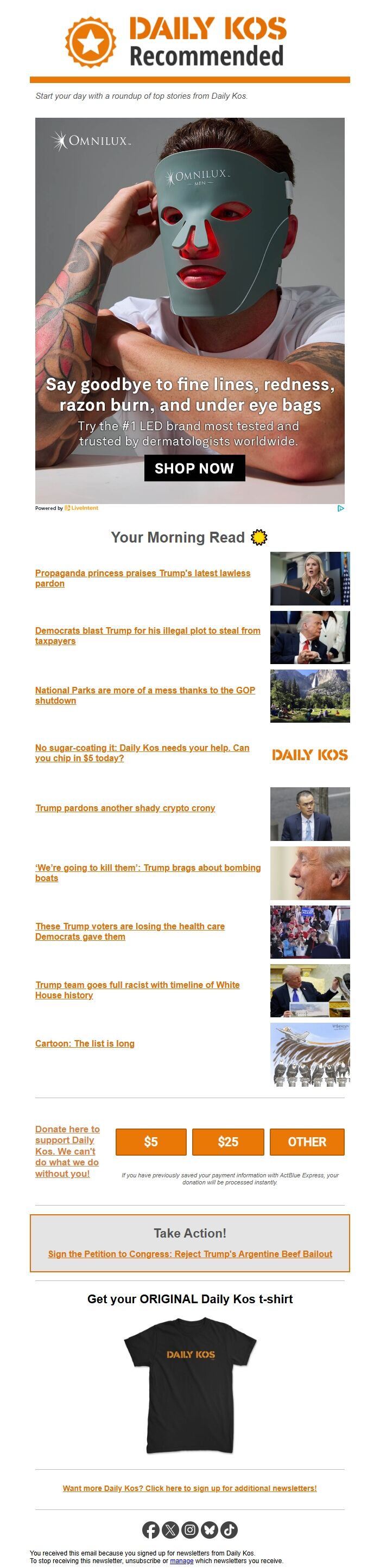
Task: View 'Cartoon: The list is long'
Action: point(85,1043)
